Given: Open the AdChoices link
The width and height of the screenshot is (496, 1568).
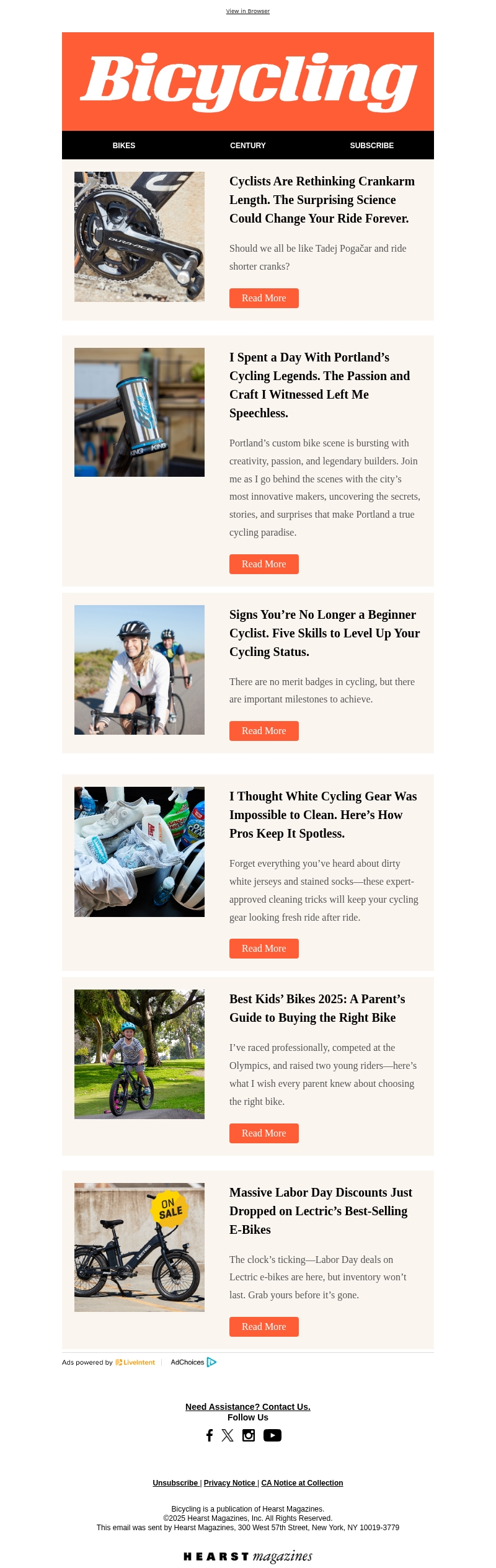Looking at the screenshot, I should pyautogui.click(x=193, y=1362).
